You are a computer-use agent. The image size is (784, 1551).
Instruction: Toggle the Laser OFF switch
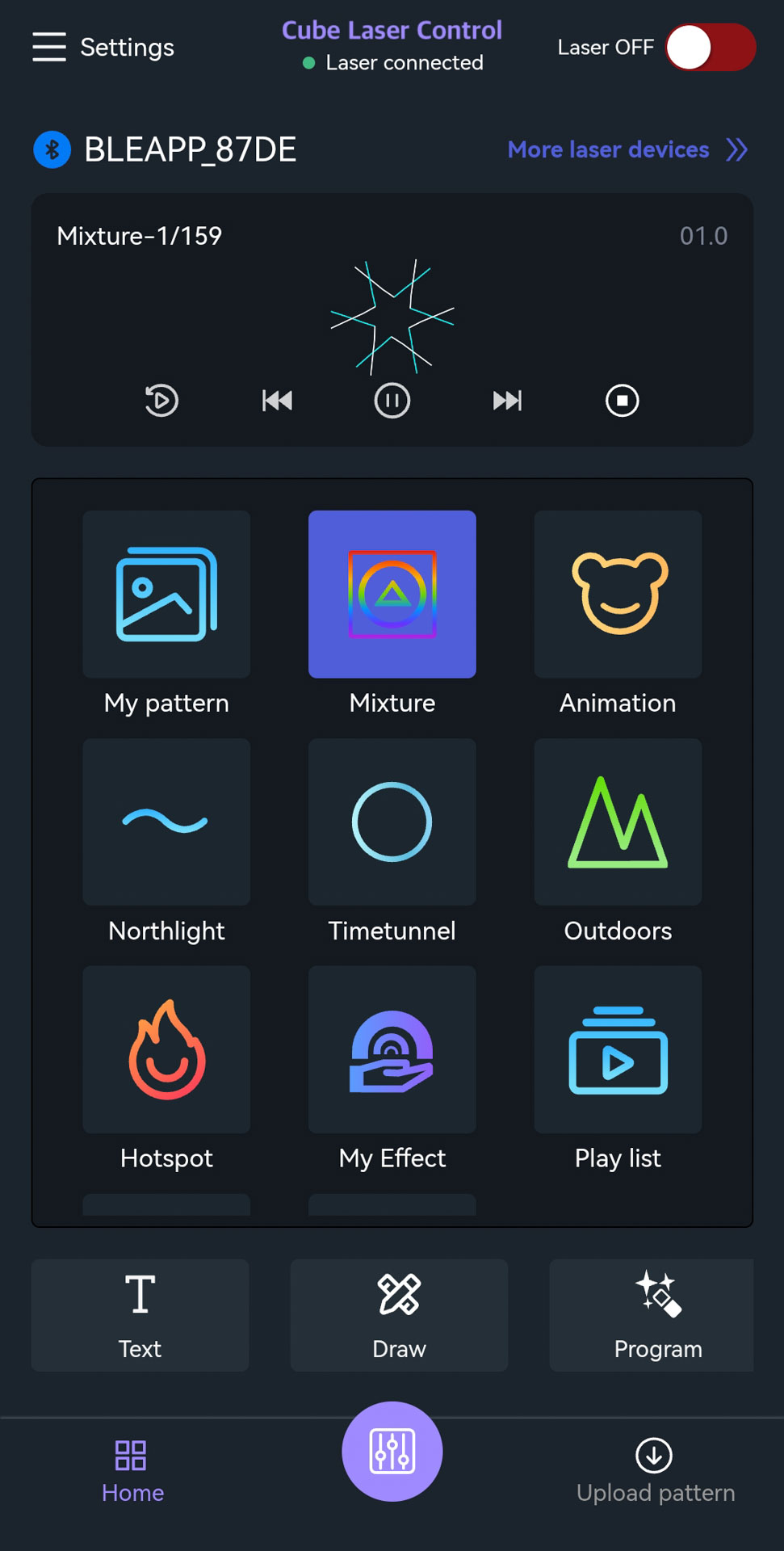click(710, 47)
